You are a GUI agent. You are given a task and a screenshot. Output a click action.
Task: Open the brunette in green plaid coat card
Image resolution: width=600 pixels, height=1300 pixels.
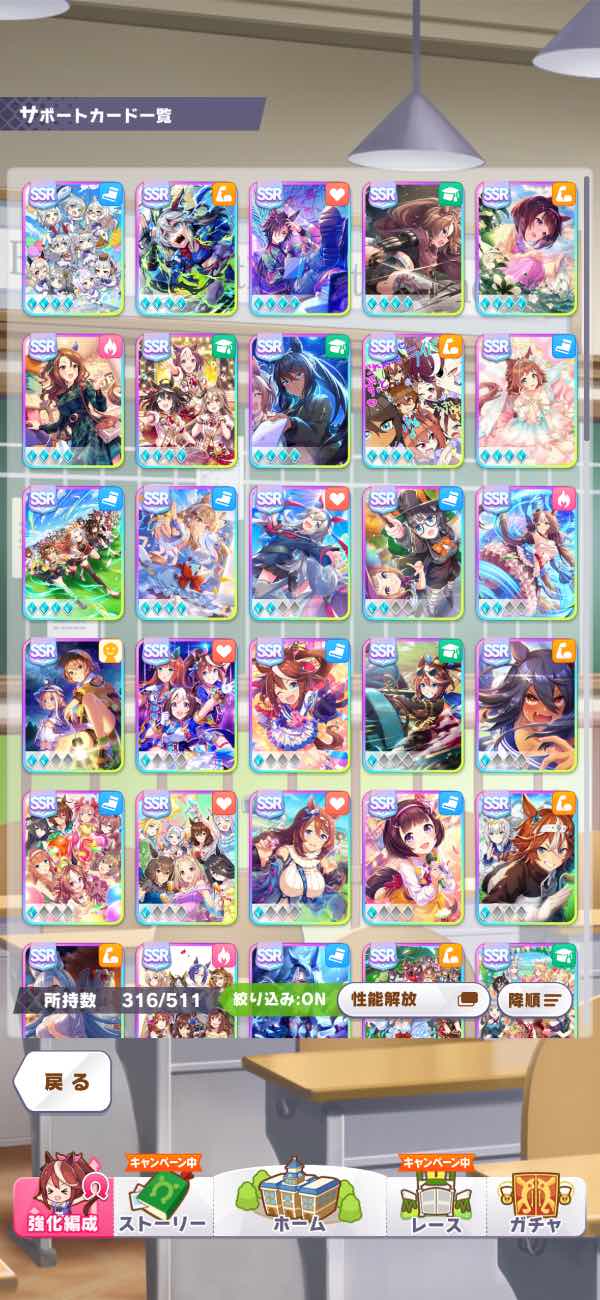(x=73, y=400)
